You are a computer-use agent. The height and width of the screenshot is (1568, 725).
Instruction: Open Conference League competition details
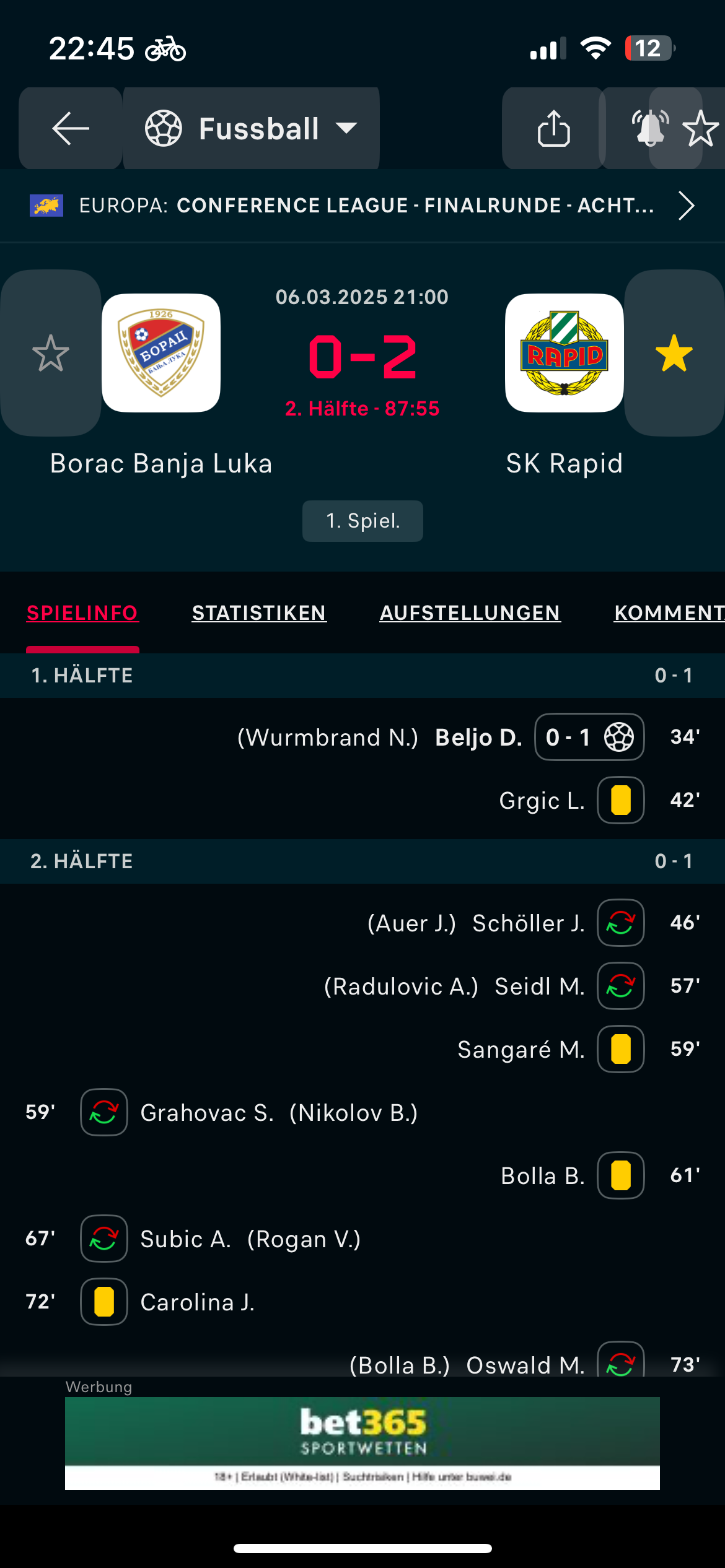[x=362, y=206]
